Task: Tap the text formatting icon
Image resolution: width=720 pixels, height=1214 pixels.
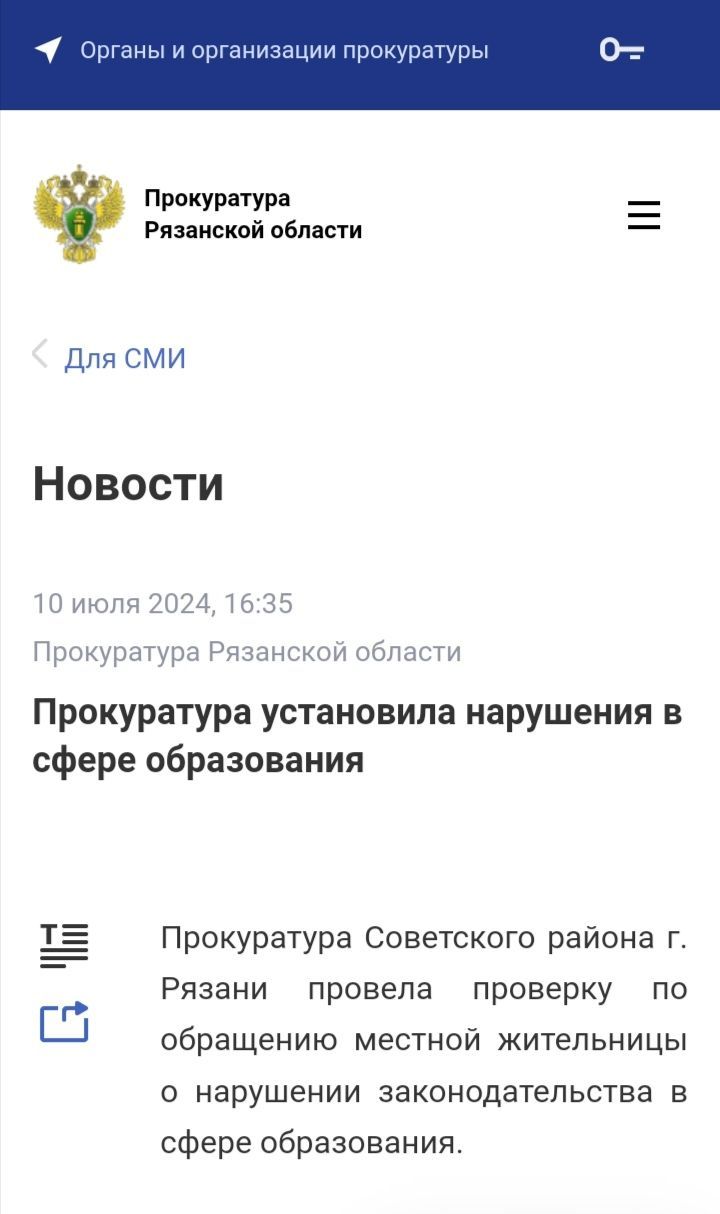Action: coord(64,945)
